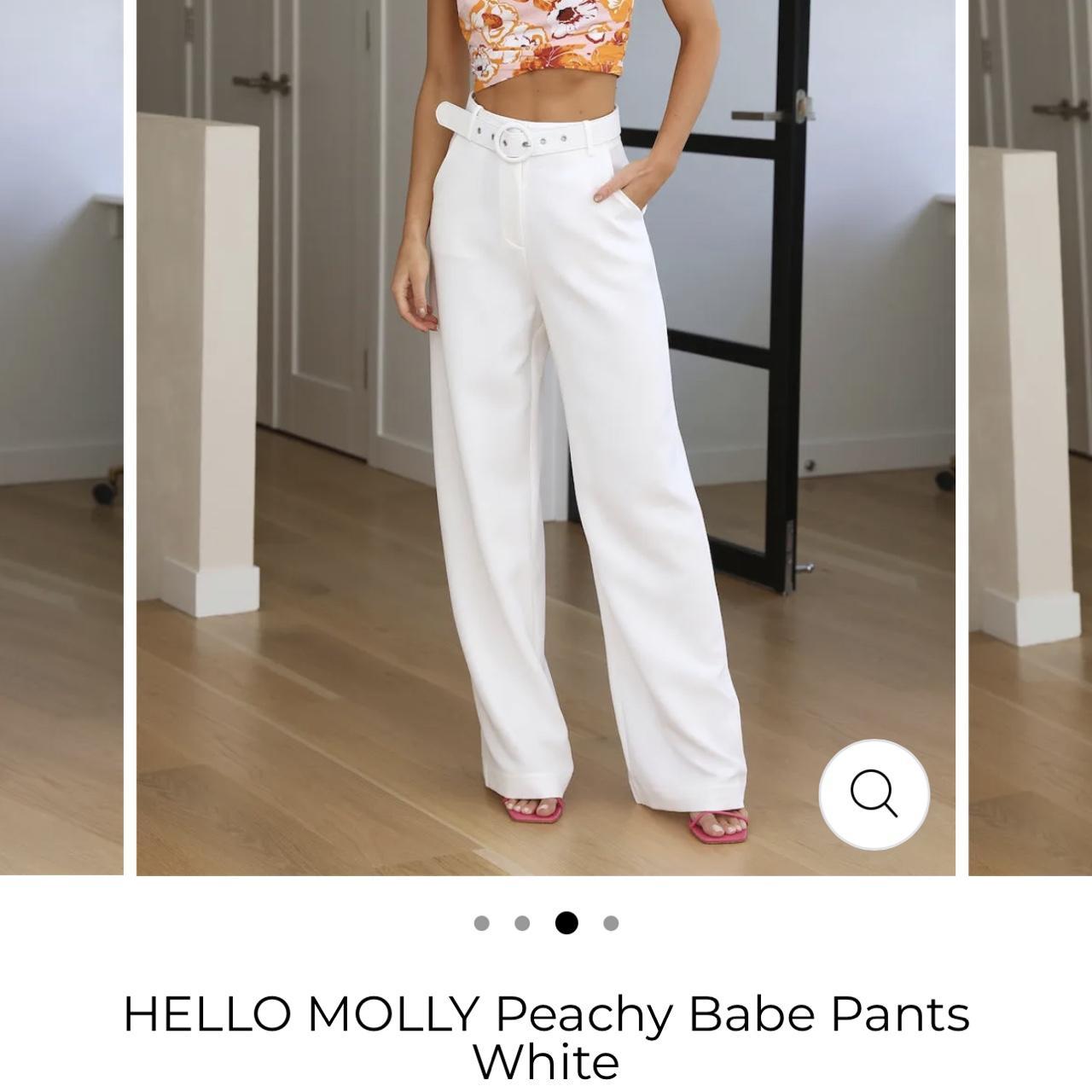
Task: Tap the magnifier to zoom the product photo
Action: (874, 794)
